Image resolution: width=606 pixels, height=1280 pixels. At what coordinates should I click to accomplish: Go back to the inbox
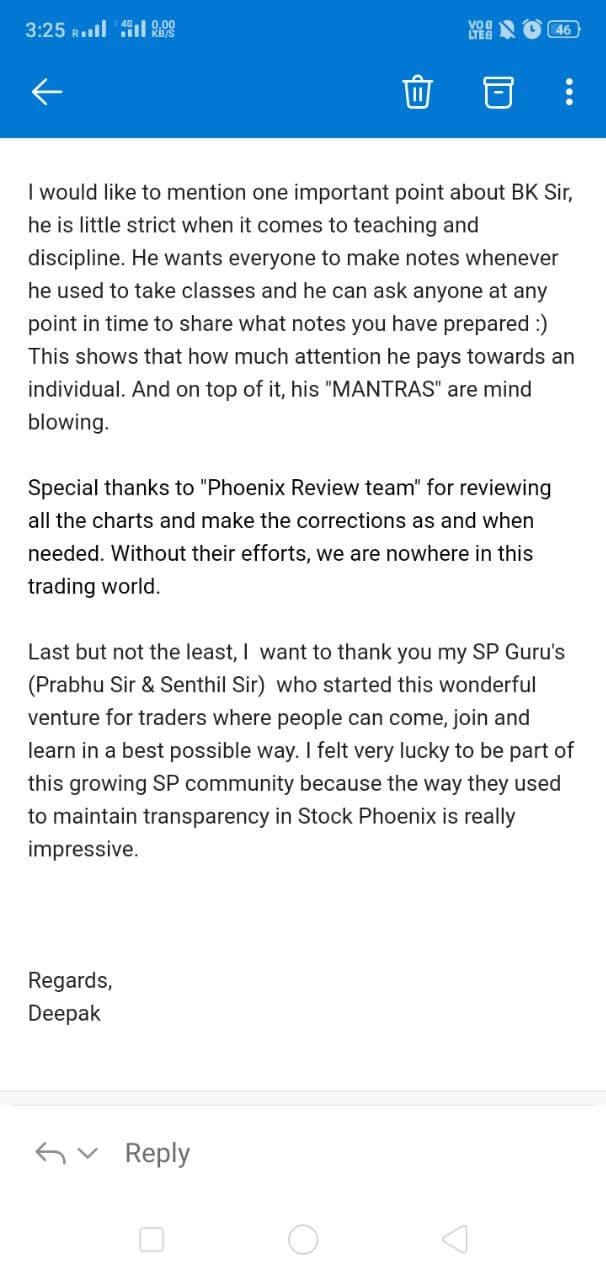click(47, 92)
